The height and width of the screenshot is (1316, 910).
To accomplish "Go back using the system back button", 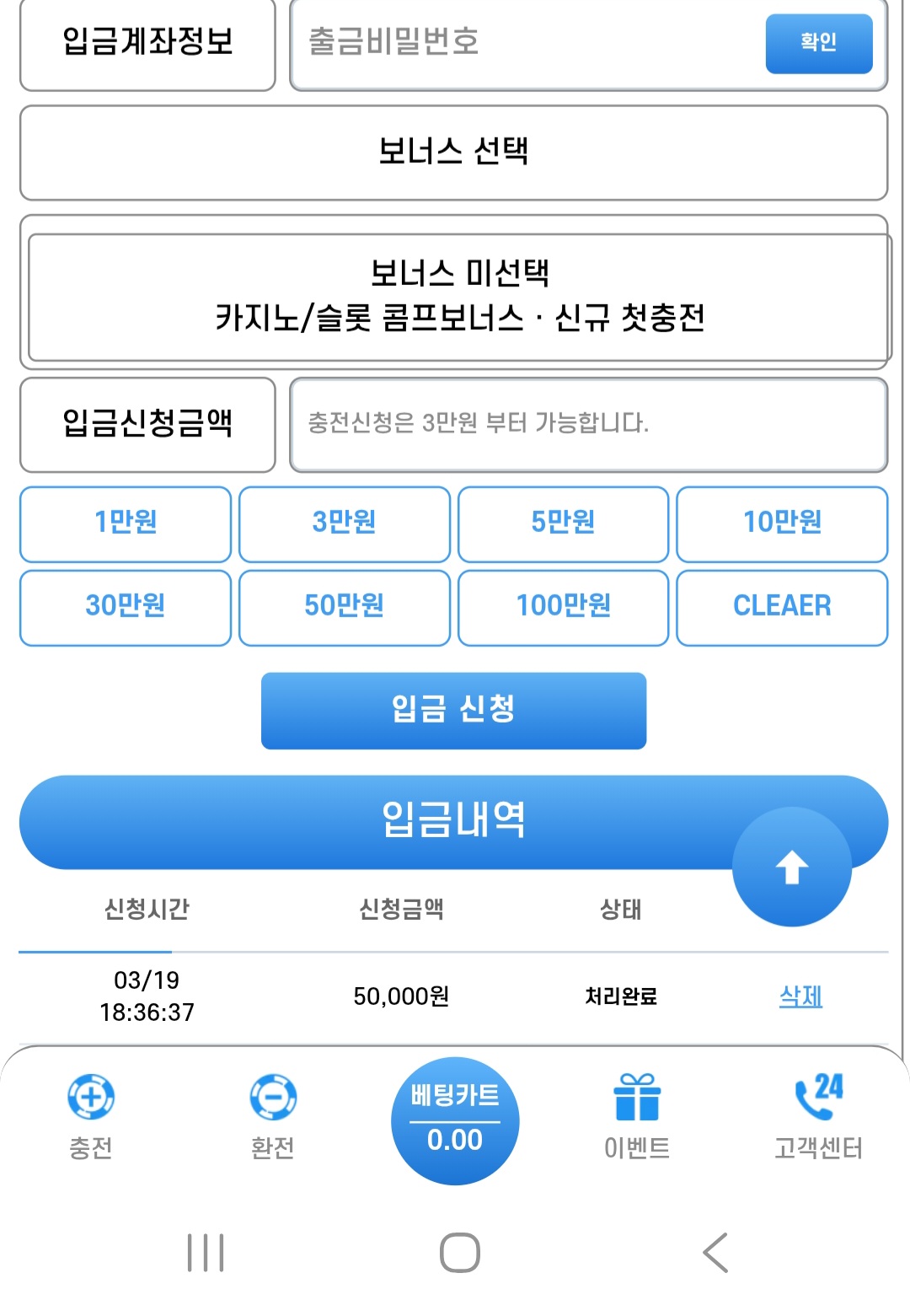I will pyautogui.click(x=715, y=1253).
